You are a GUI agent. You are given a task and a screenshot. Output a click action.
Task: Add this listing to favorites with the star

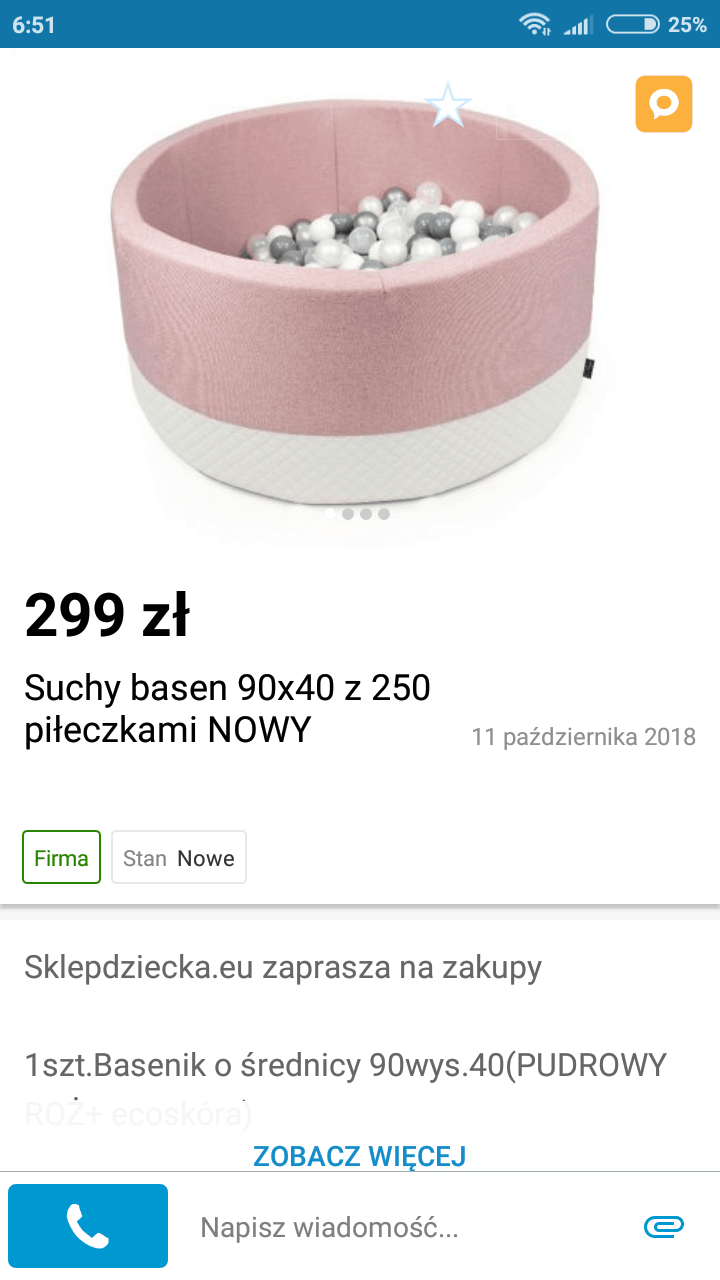[448, 105]
